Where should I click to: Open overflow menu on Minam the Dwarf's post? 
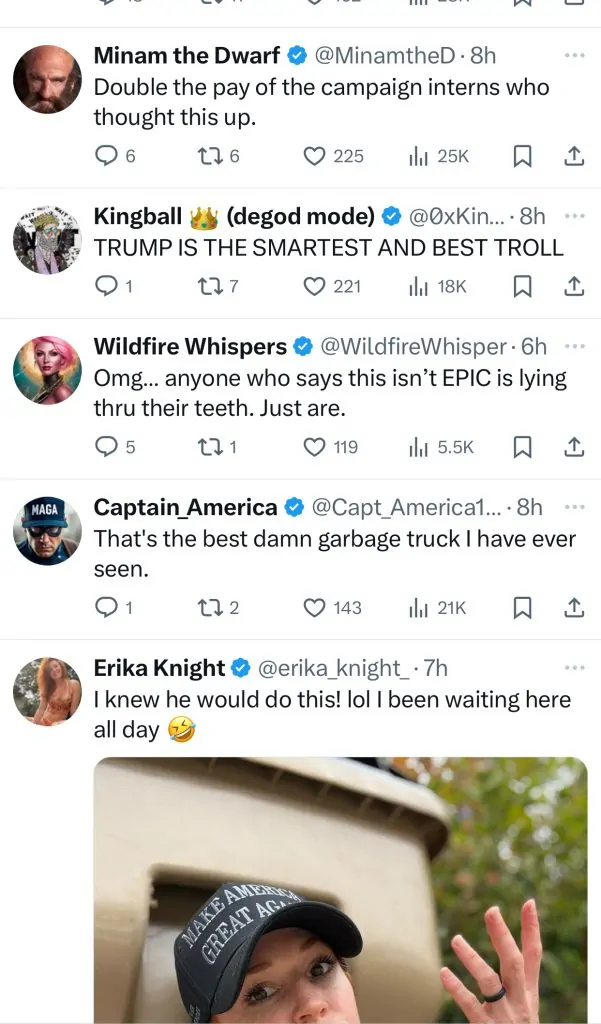[573, 56]
